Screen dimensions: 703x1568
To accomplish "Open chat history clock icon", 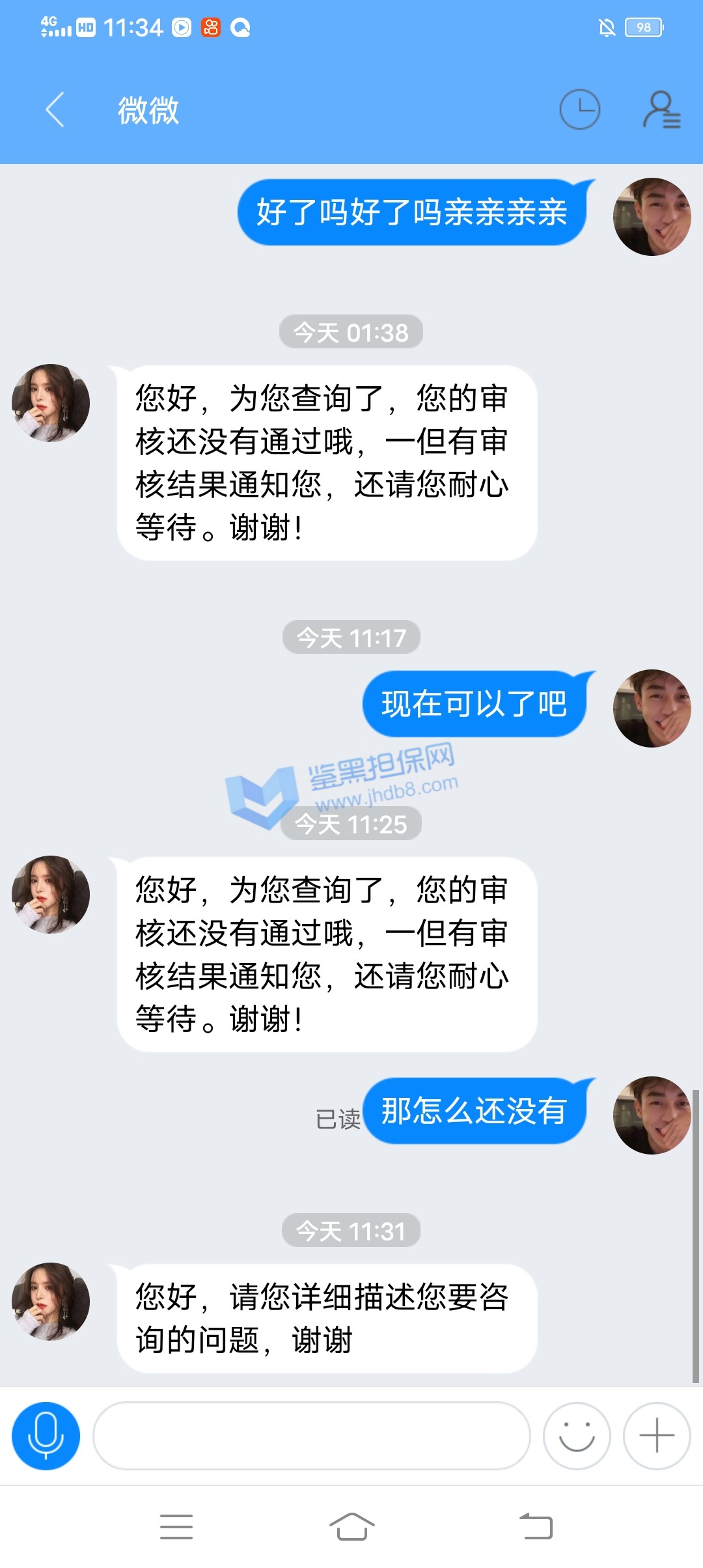I will click(579, 109).
